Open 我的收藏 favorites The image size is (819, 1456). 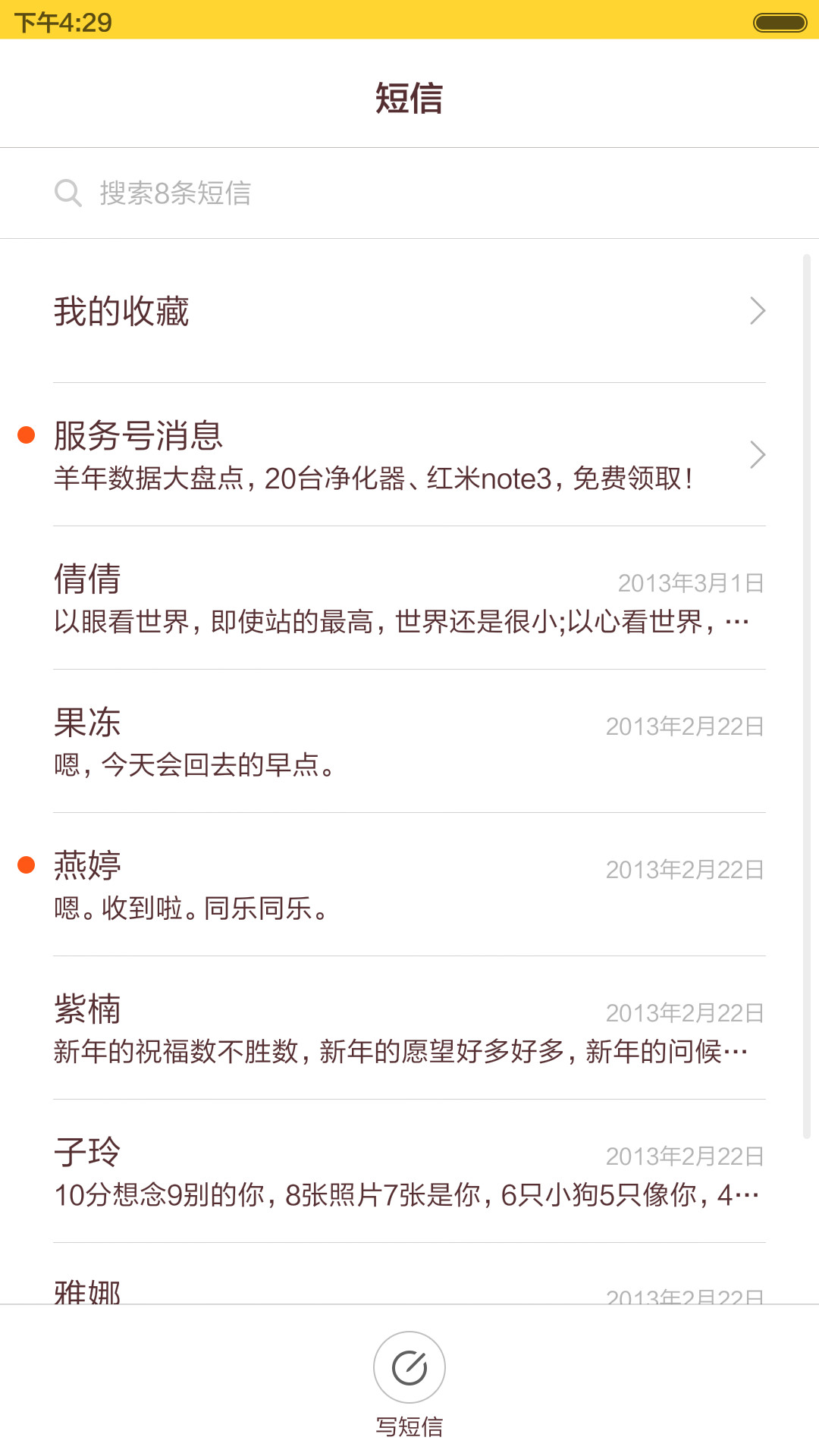pos(409,311)
